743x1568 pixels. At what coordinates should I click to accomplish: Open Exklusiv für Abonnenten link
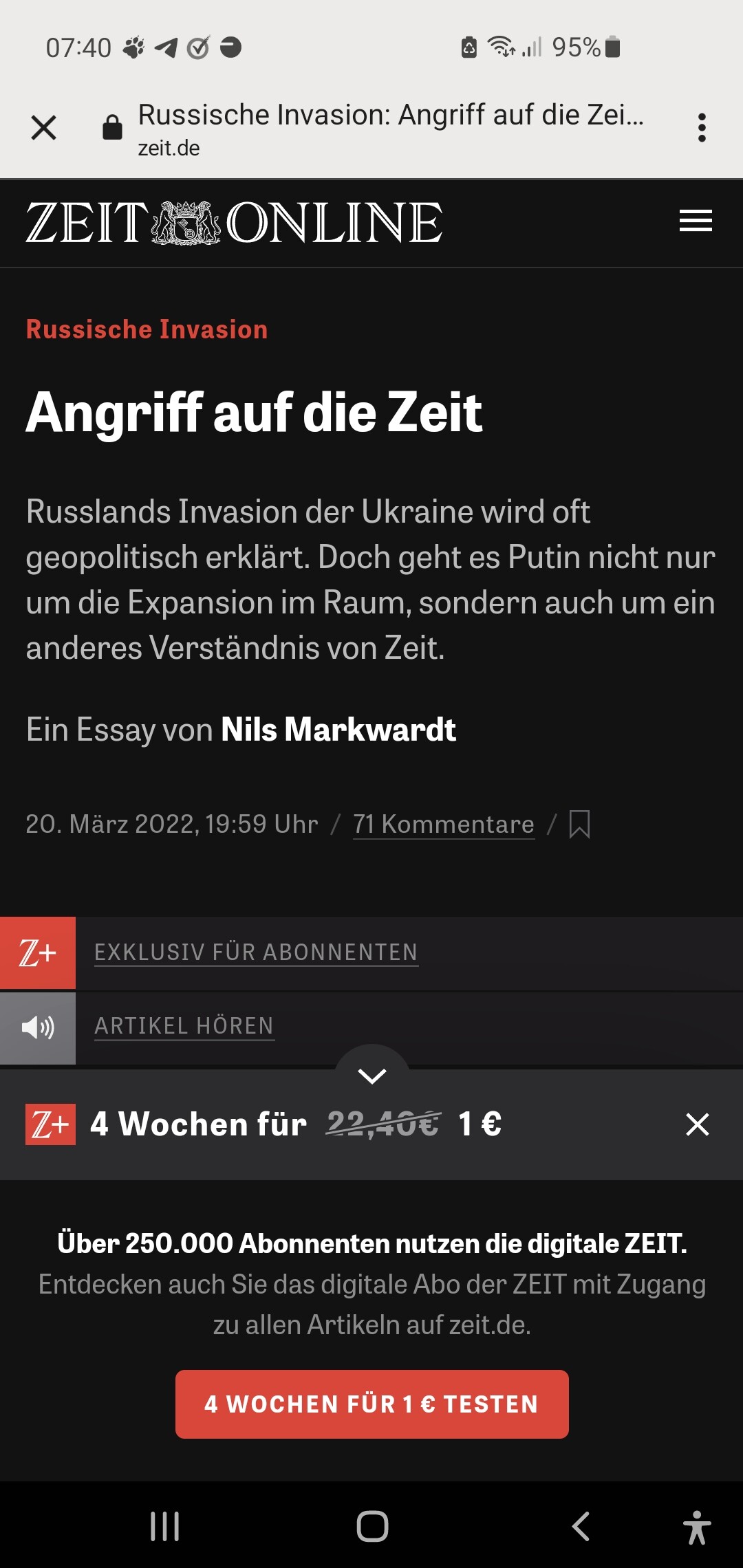[256, 952]
